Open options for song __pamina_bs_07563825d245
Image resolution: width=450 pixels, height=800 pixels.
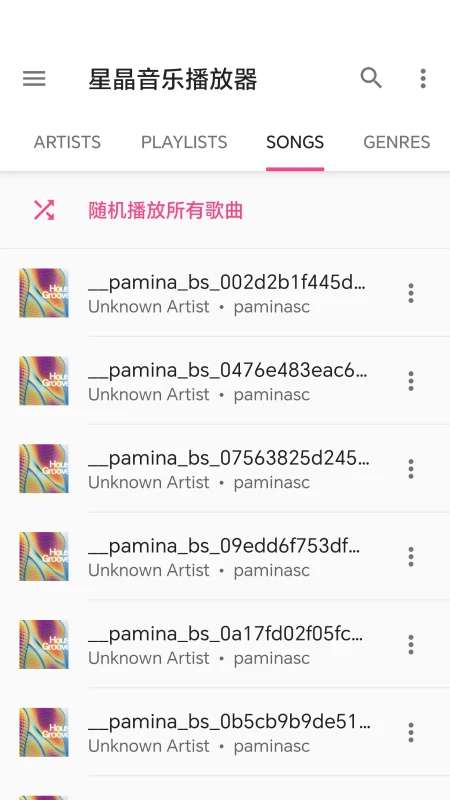click(x=411, y=468)
